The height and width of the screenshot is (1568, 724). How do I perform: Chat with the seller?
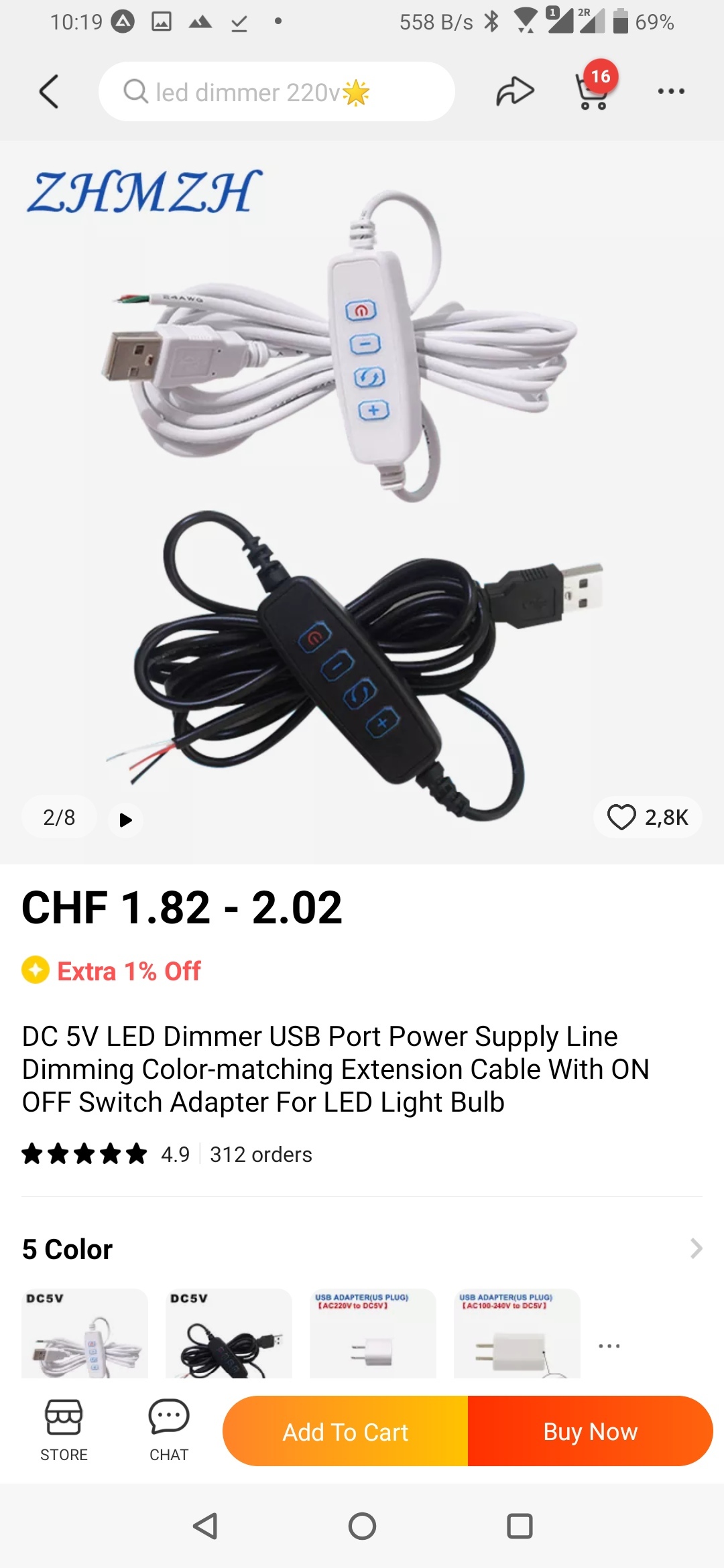[x=169, y=1430]
